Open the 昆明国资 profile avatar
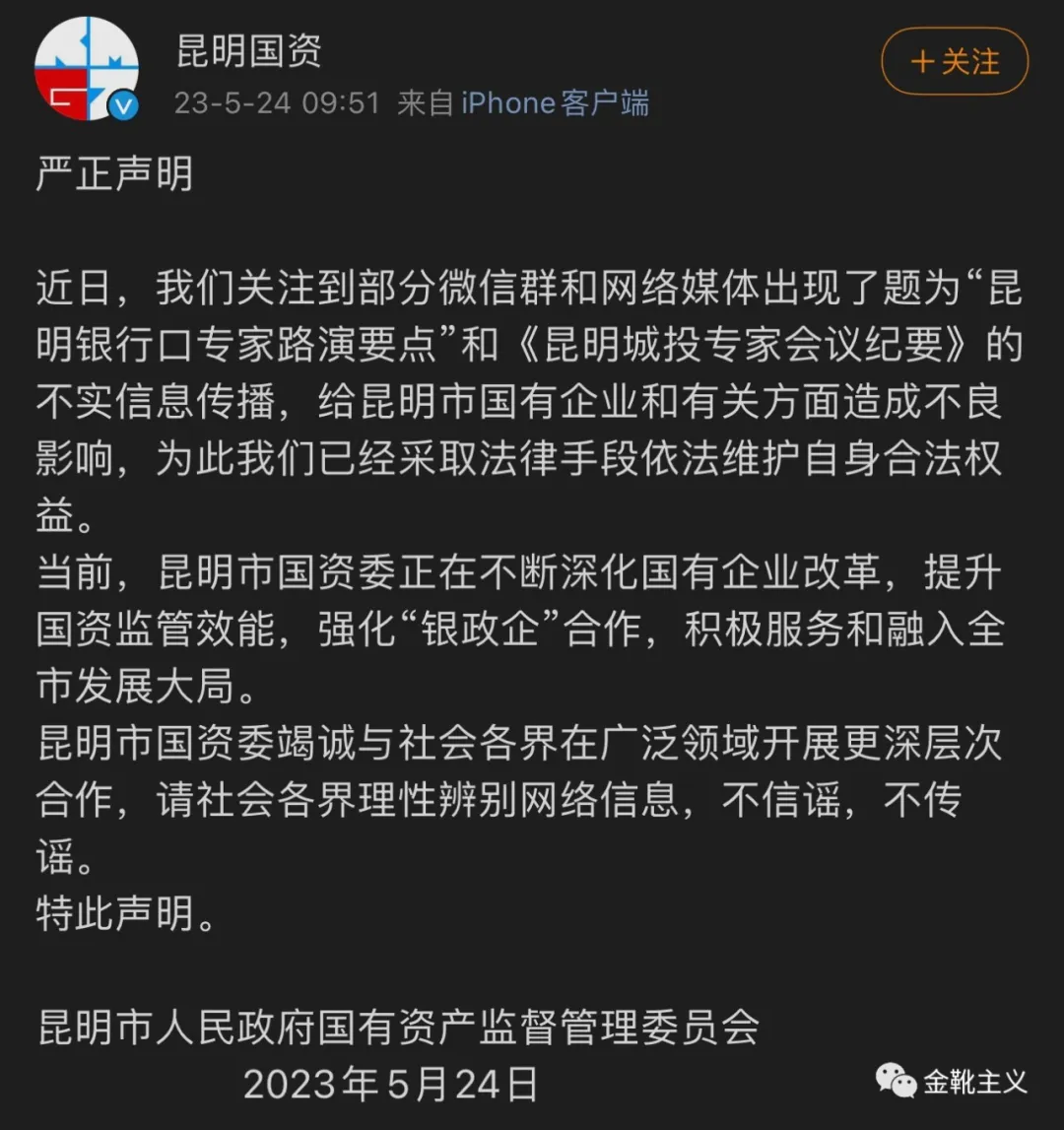 [87, 69]
